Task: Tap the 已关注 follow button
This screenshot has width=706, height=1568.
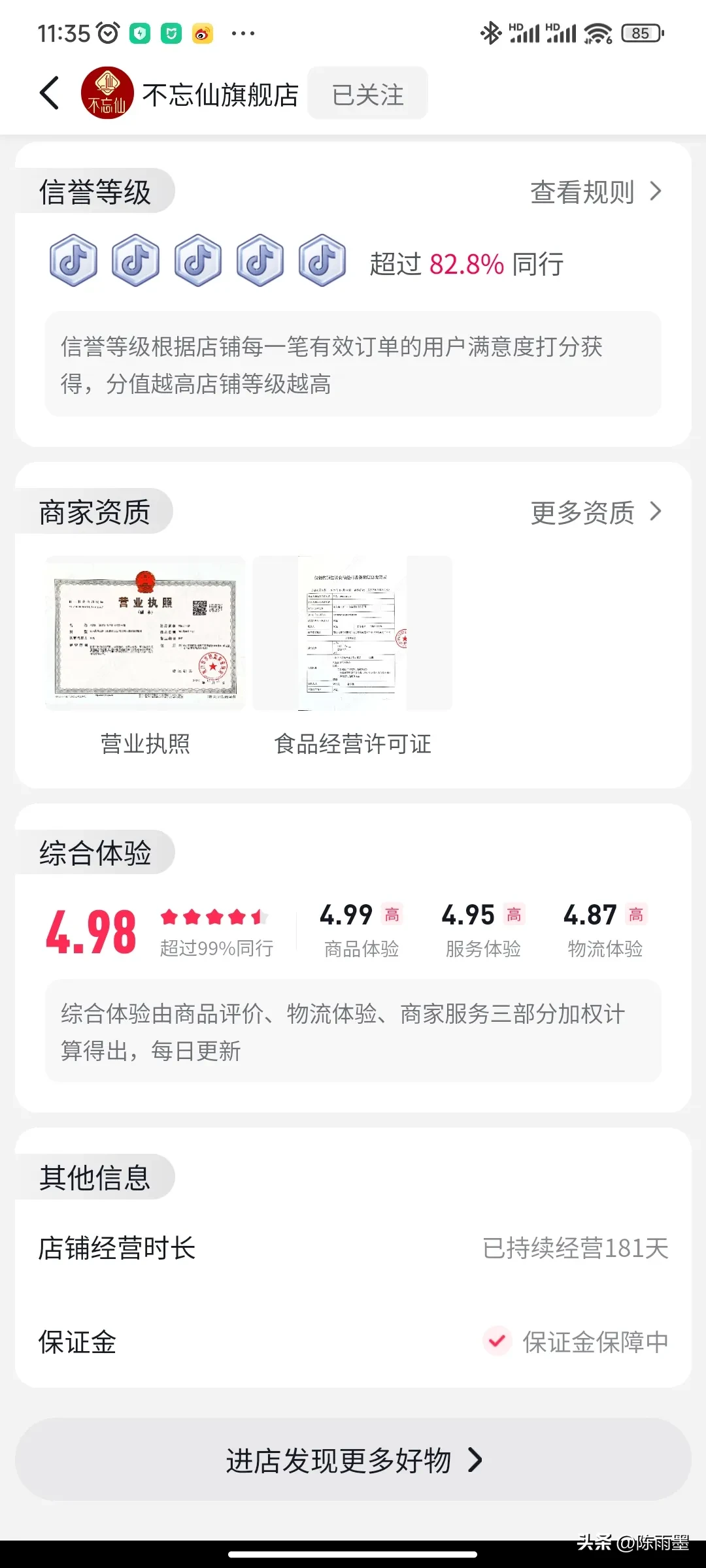Action: coord(367,93)
